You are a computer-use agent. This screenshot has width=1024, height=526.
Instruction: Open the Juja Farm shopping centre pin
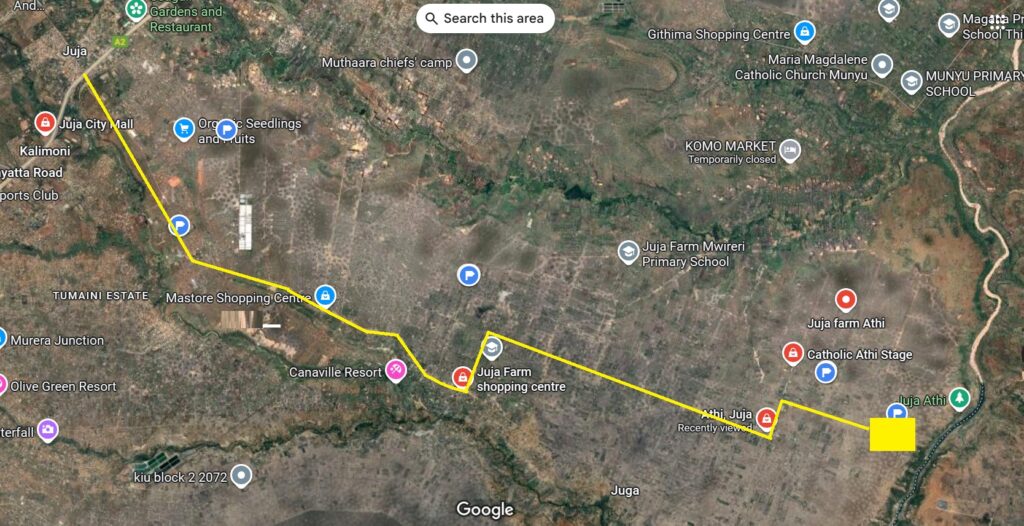(462, 378)
